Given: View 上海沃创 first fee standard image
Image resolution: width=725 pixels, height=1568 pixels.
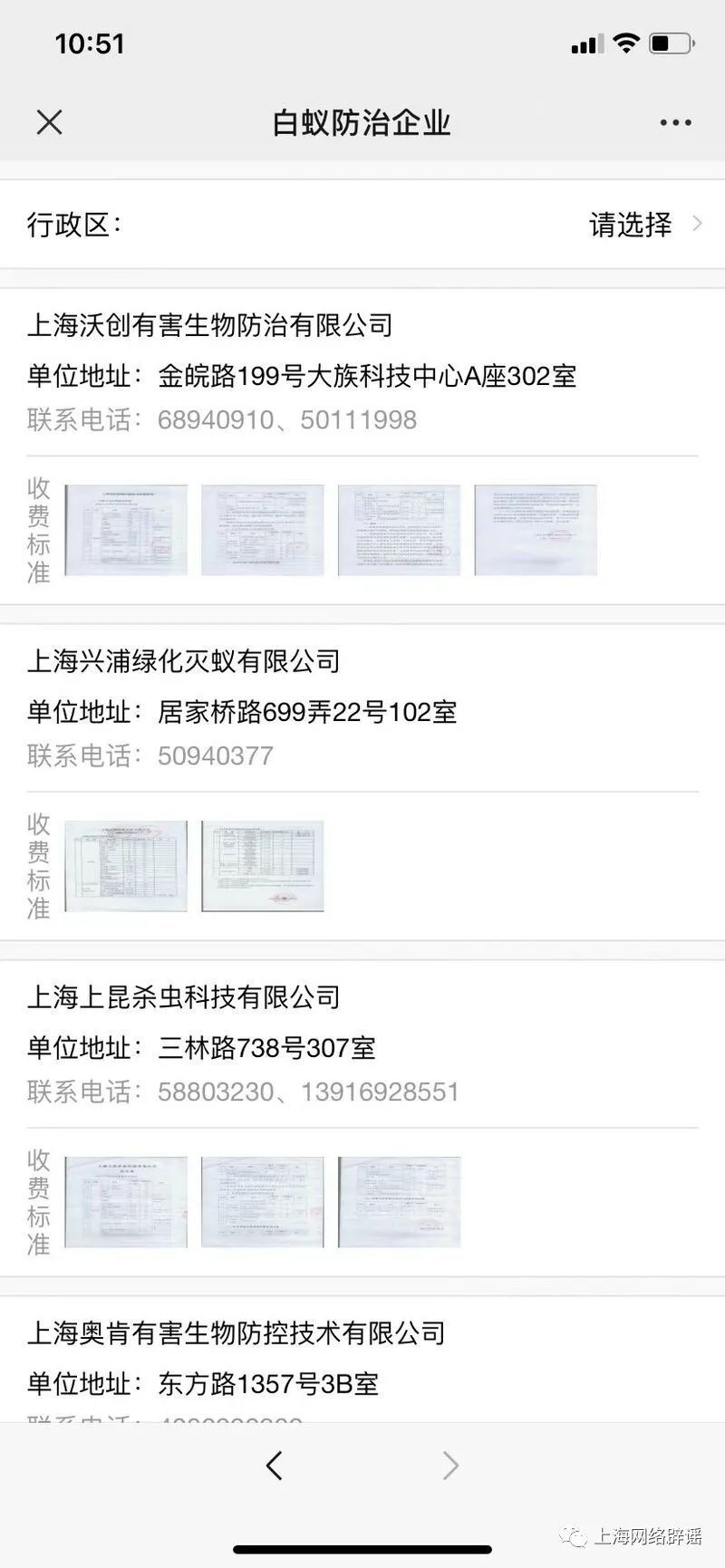Looking at the screenshot, I should pos(126,530).
